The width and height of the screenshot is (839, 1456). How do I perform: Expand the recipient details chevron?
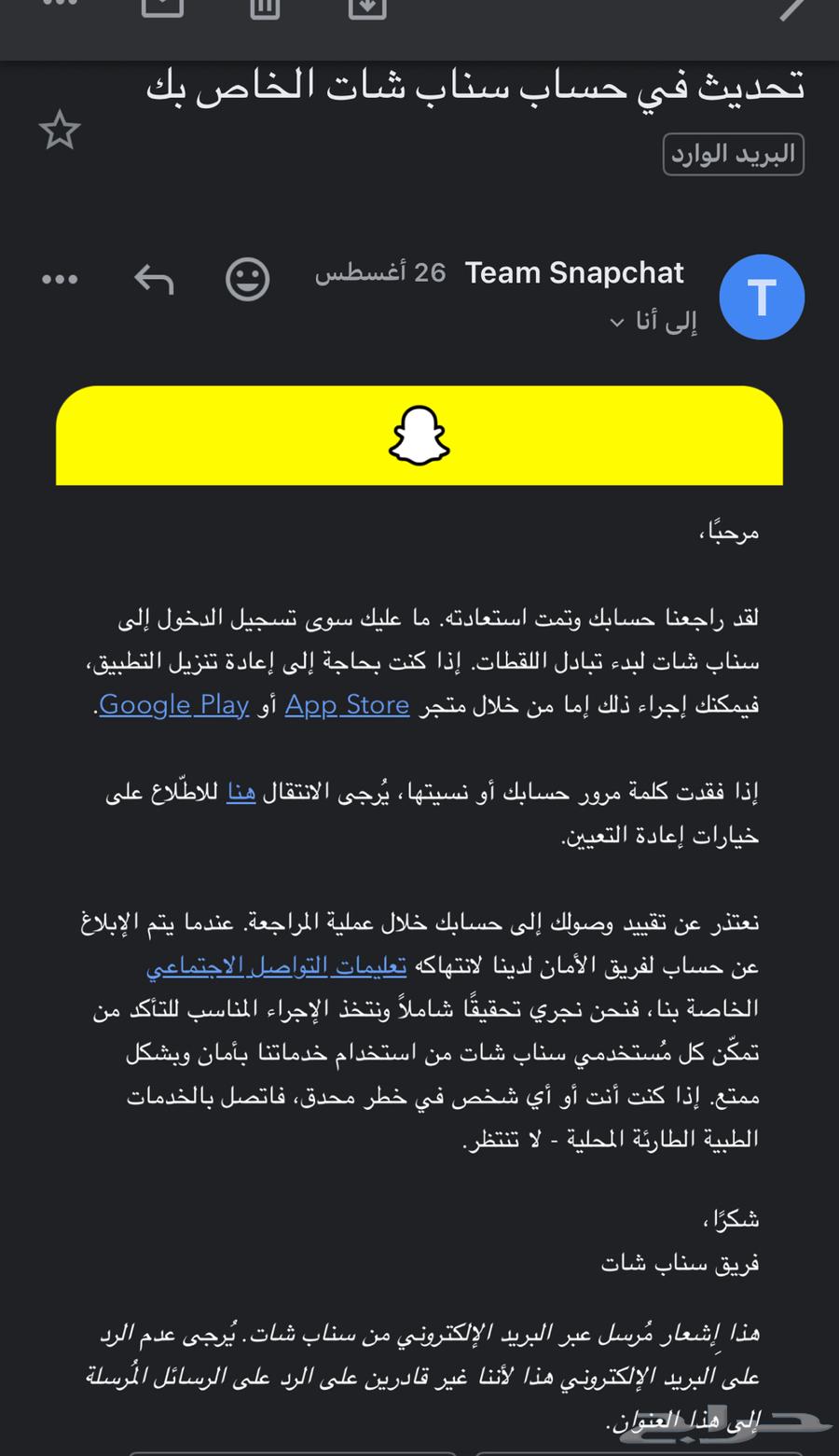click(615, 321)
